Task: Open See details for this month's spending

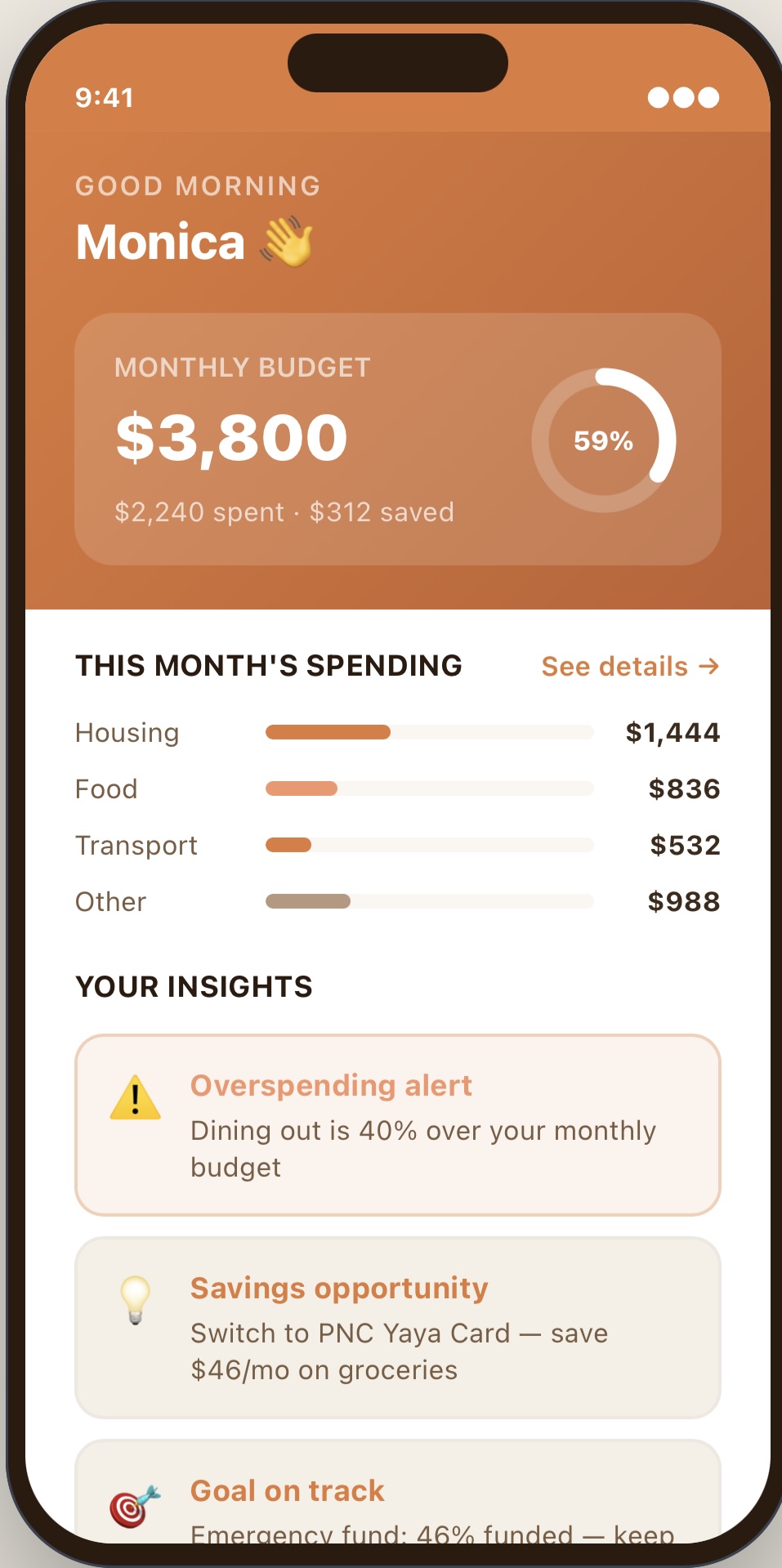Action: point(630,667)
